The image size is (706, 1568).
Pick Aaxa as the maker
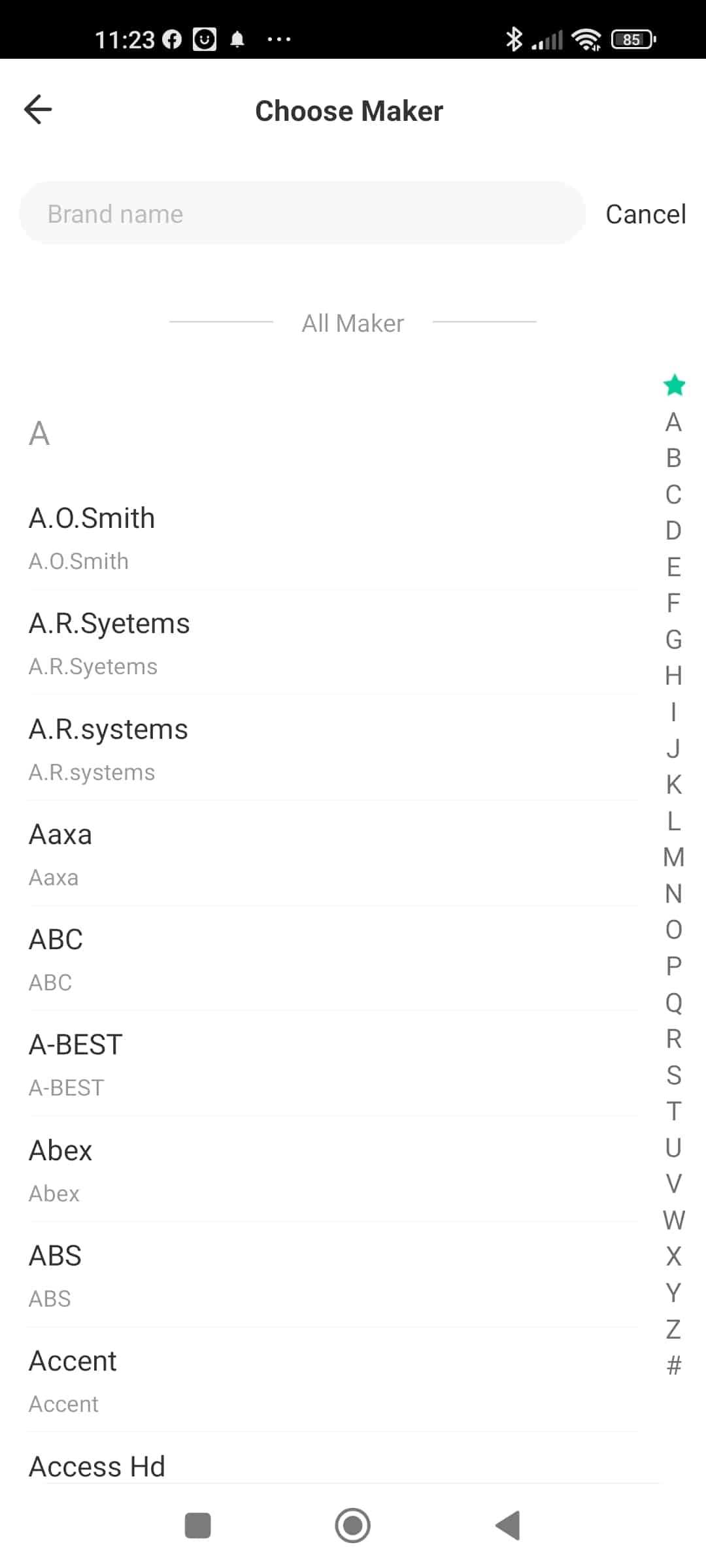[333, 854]
